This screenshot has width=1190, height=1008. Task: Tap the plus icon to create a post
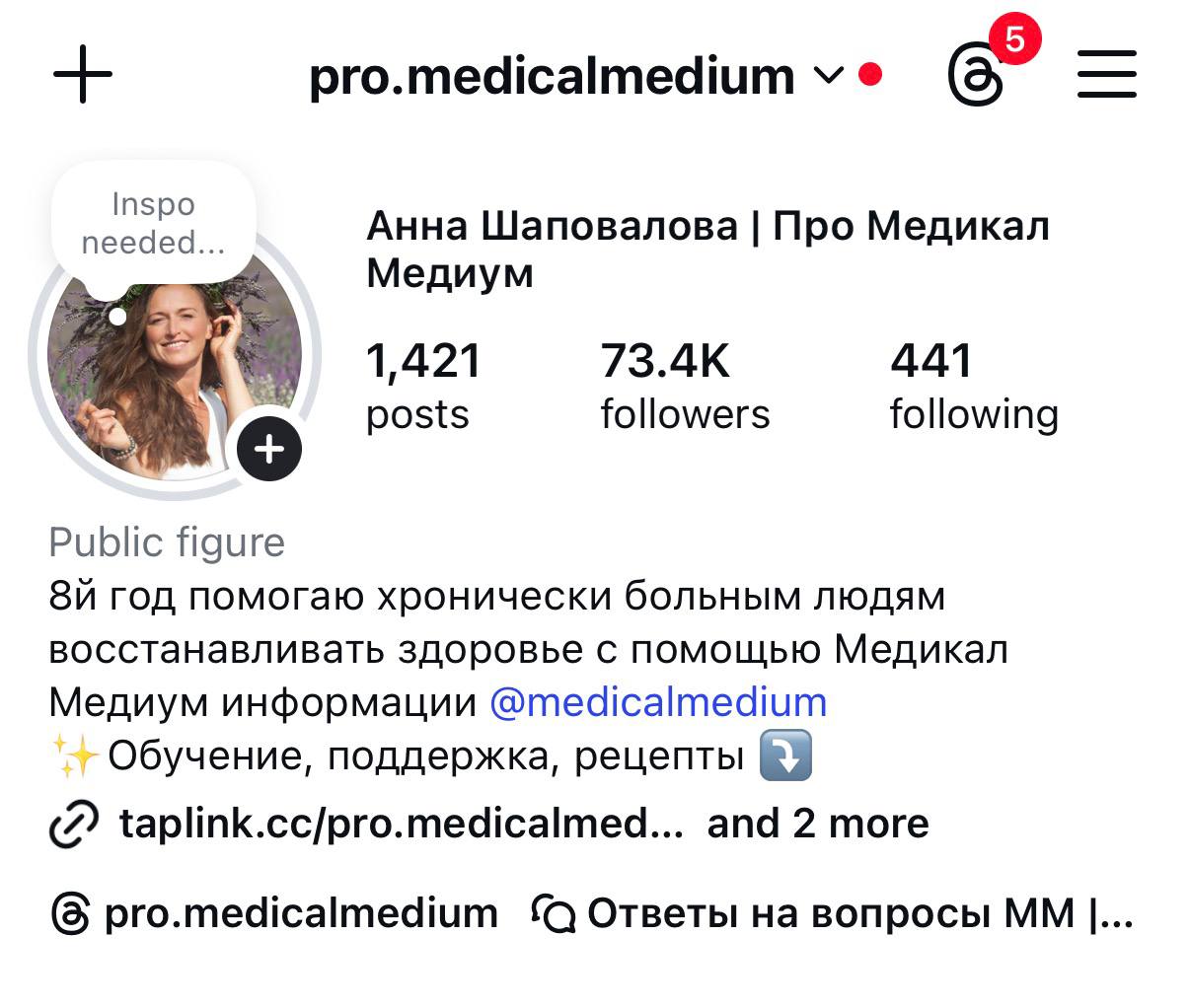(83, 75)
